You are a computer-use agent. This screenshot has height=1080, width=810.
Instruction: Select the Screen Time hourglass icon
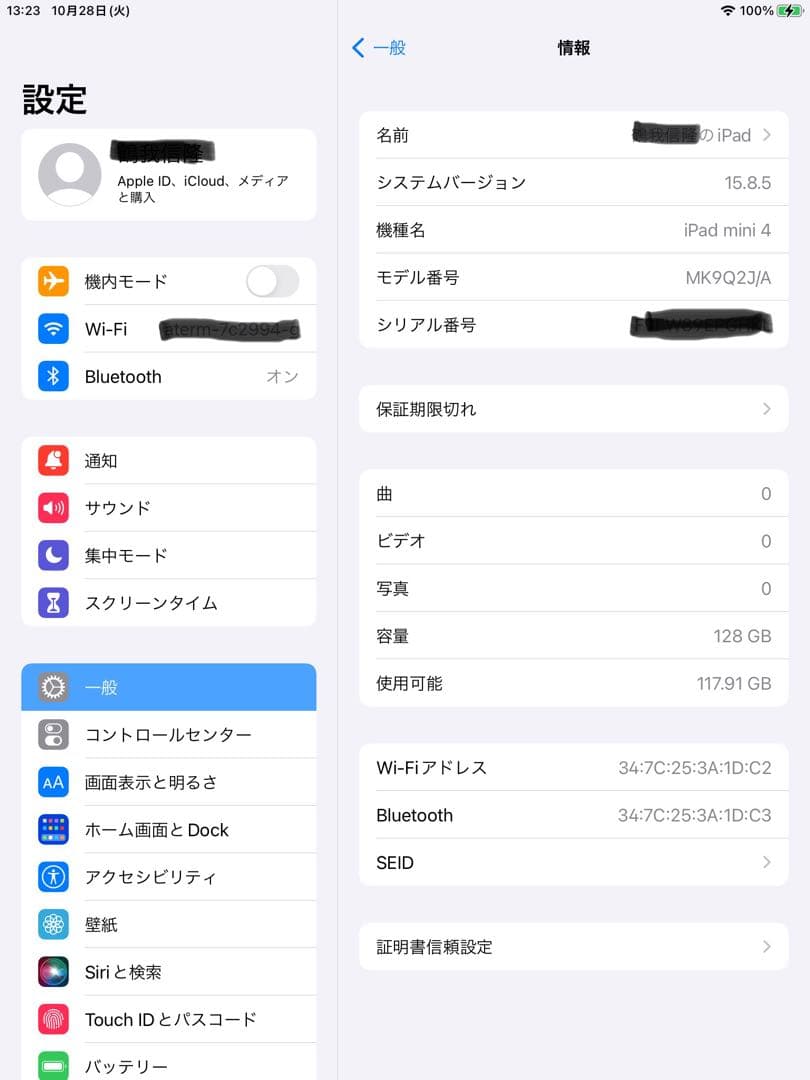(x=53, y=603)
